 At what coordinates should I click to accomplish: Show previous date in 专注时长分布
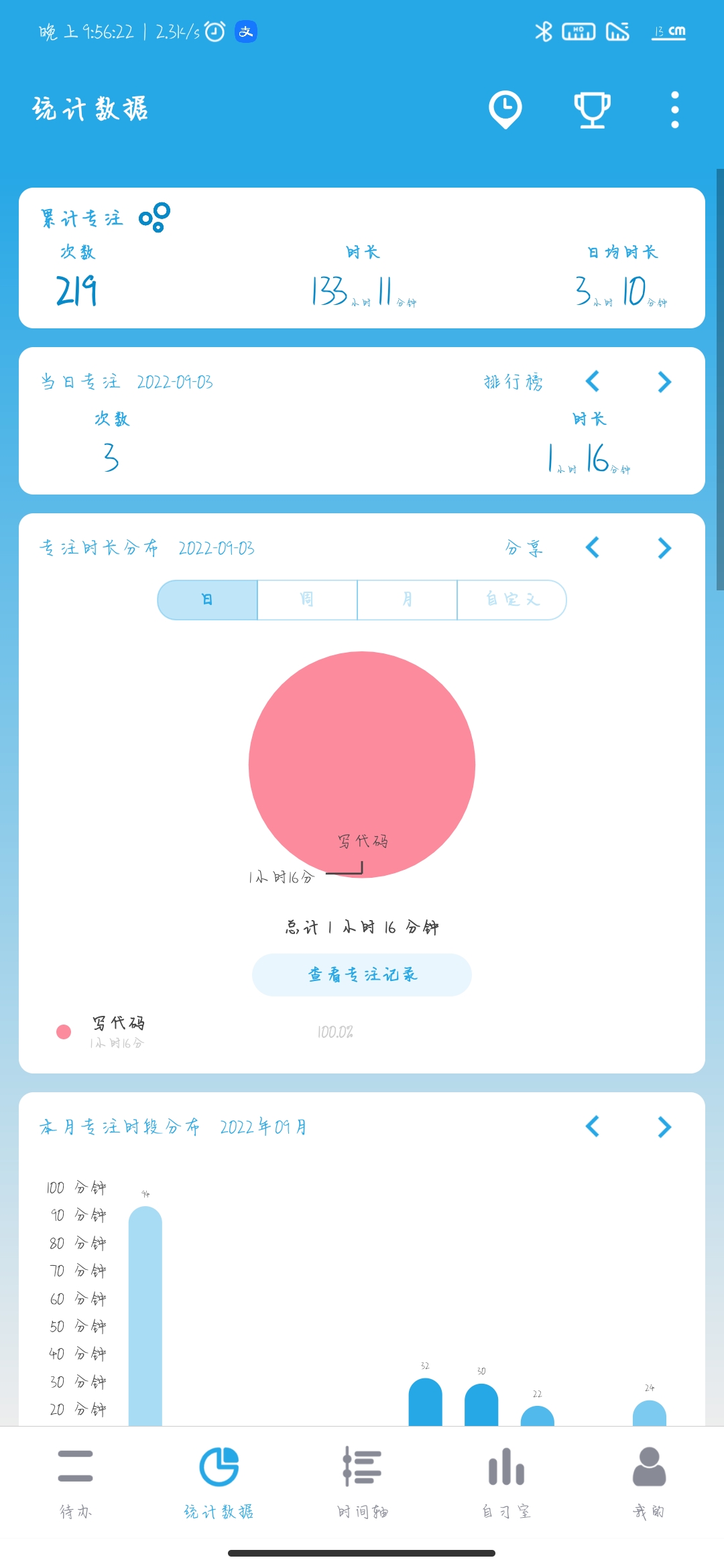click(593, 548)
